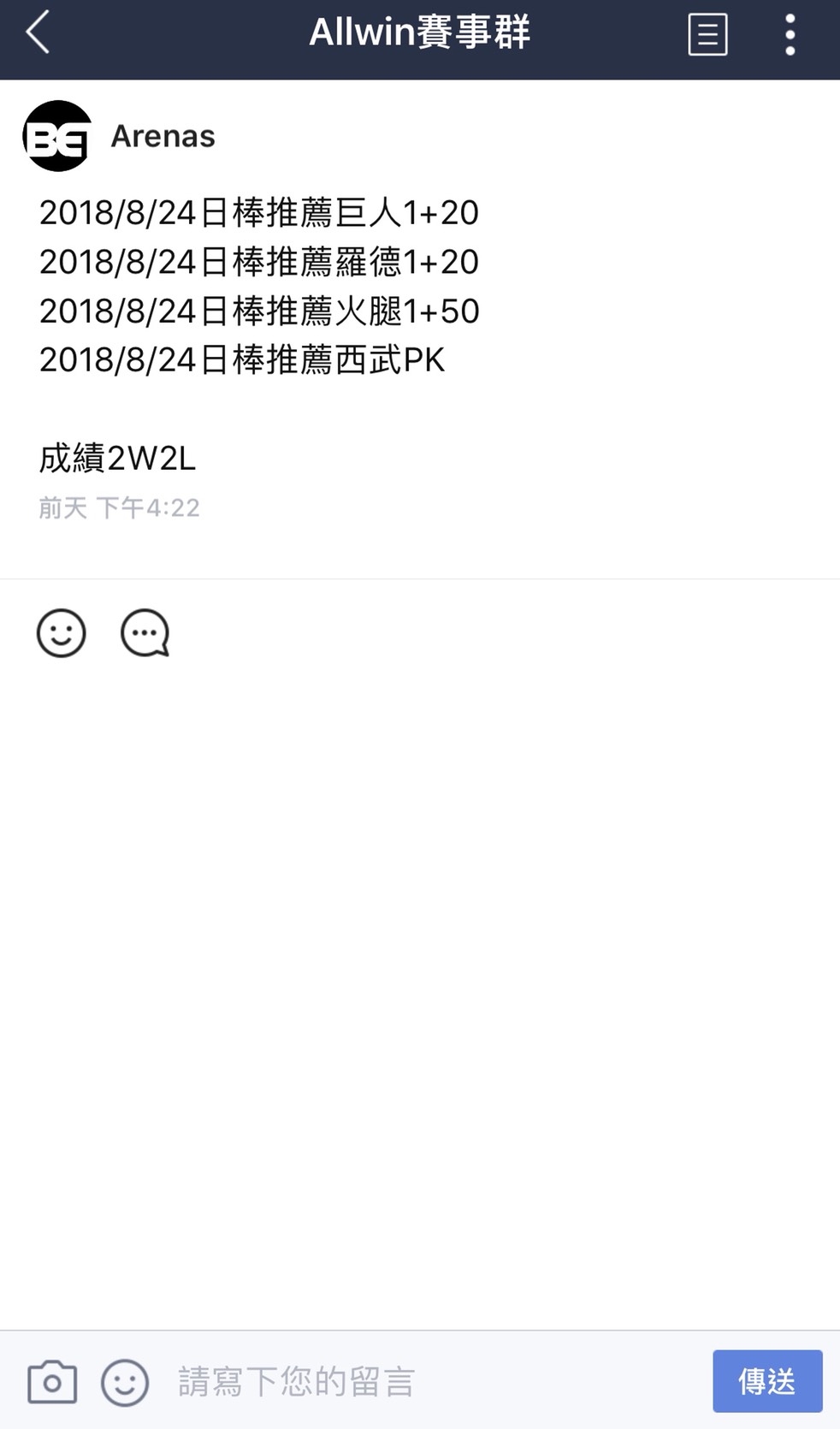Attach a photo with the camera icon
The width and height of the screenshot is (840, 1429).
pos(52,1382)
